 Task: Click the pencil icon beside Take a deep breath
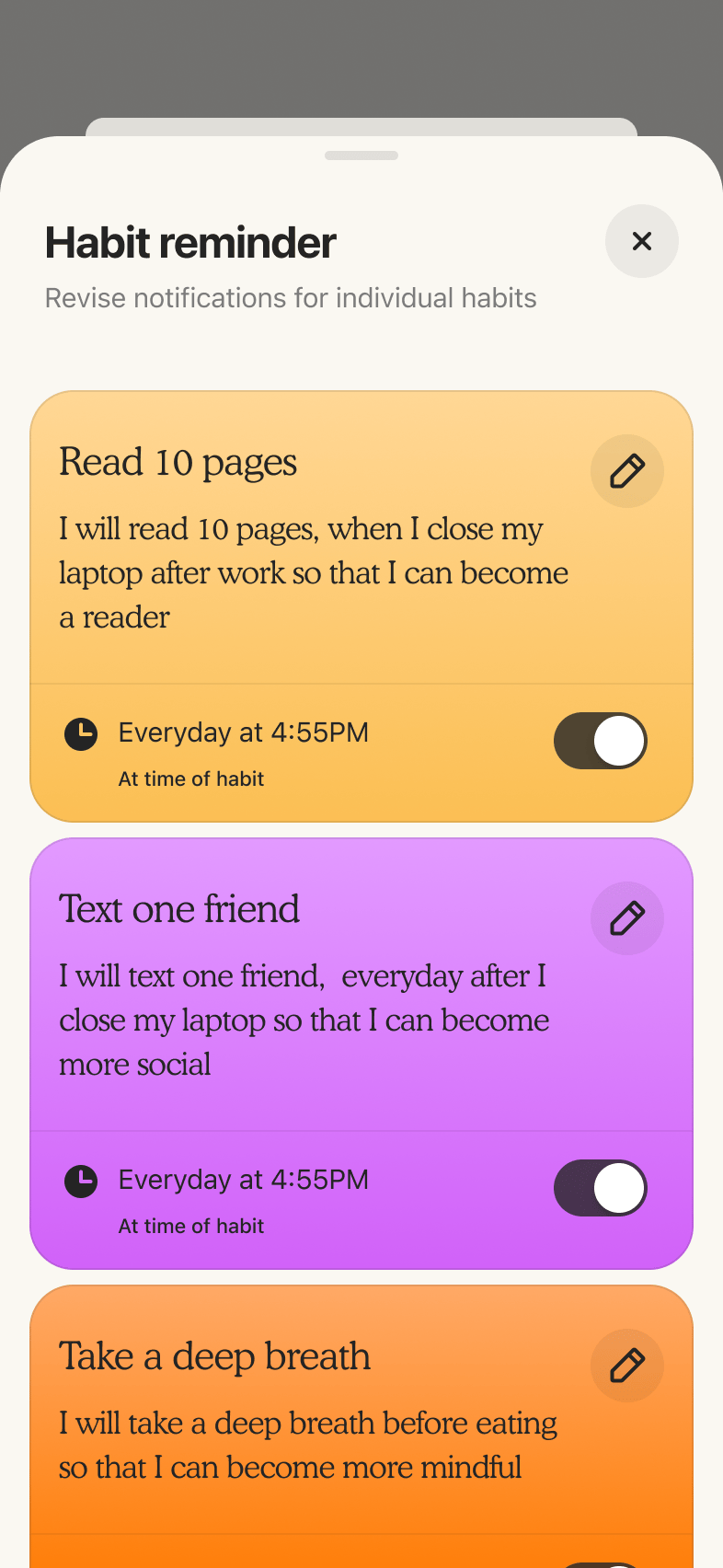pyautogui.click(x=627, y=1366)
